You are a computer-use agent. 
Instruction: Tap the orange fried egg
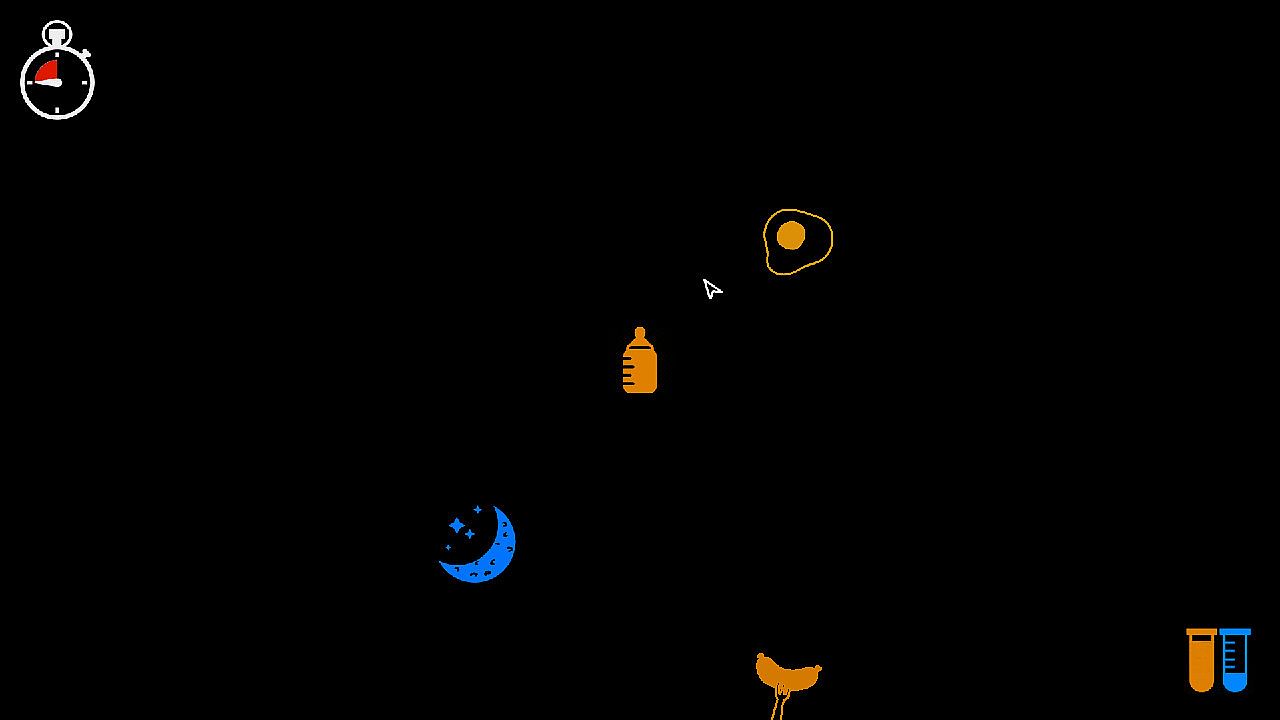pyautogui.click(x=796, y=240)
